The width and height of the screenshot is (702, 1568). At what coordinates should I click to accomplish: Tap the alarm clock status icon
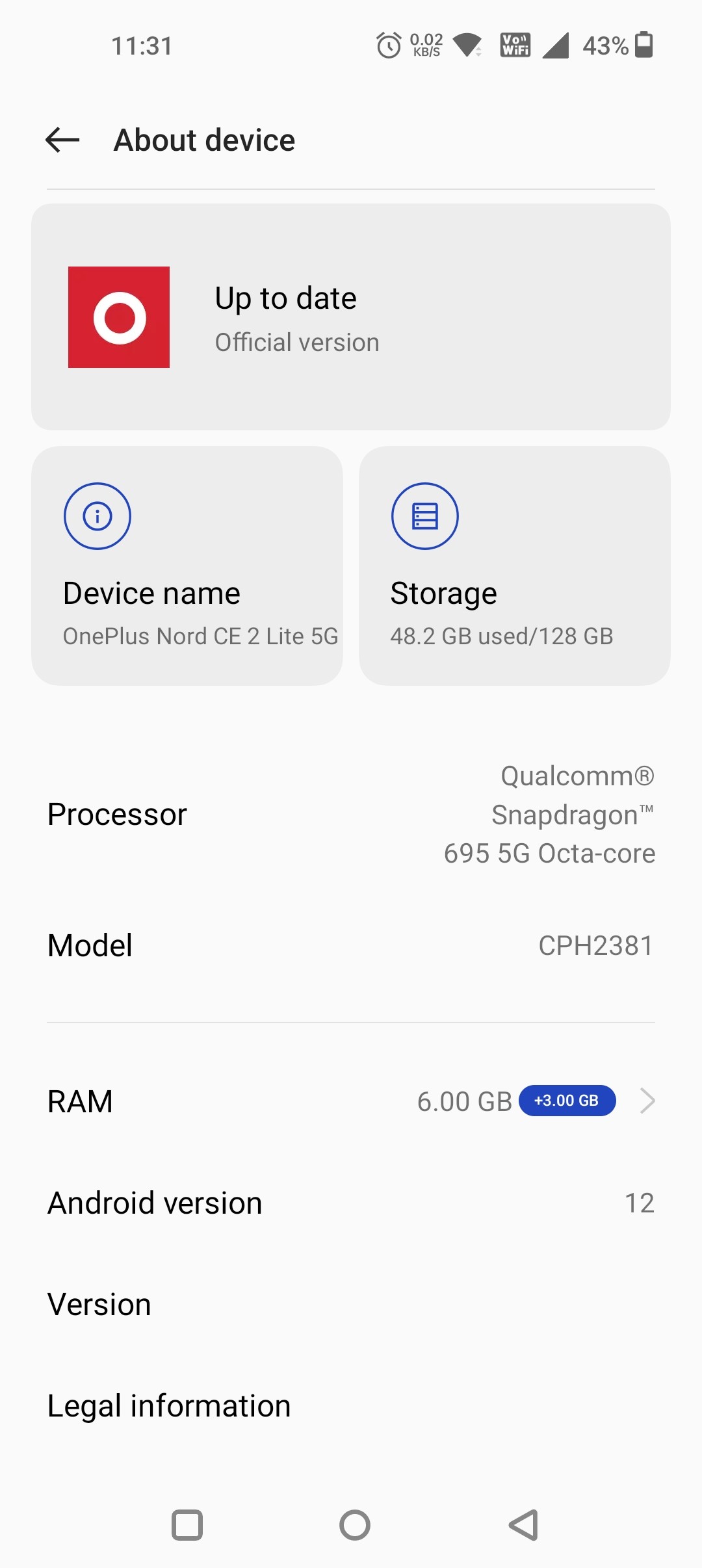tap(388, 45)
